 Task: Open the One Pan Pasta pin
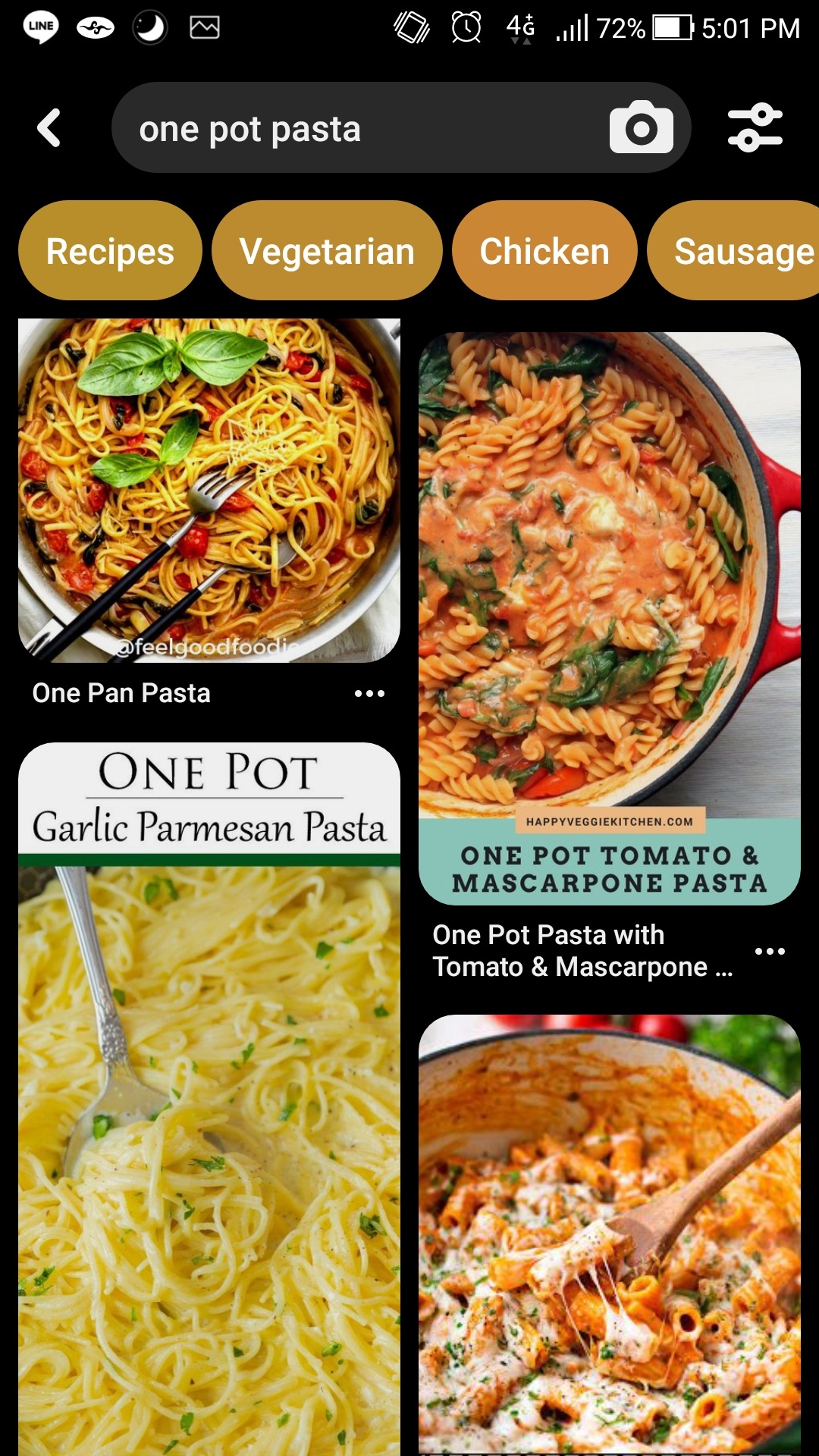coord(209,491)
